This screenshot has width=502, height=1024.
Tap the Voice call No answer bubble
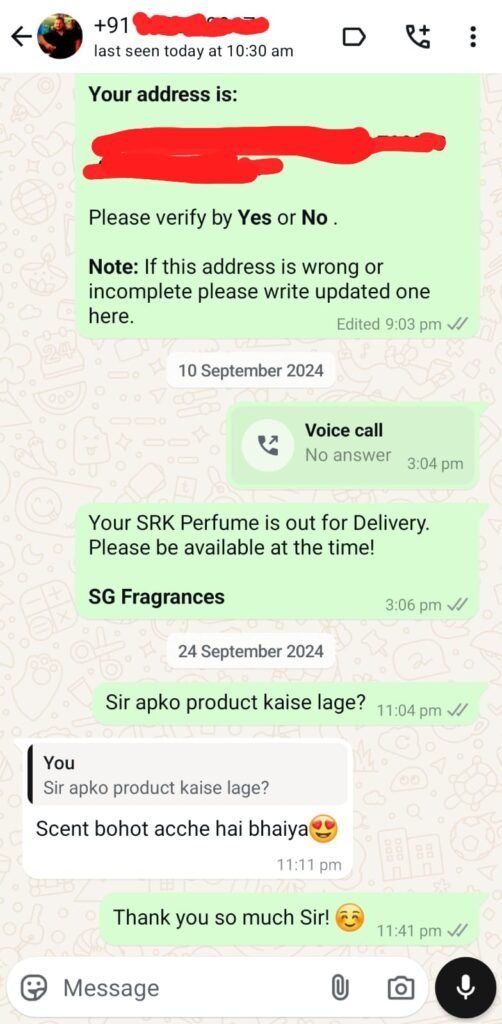(x=353, y=446)
